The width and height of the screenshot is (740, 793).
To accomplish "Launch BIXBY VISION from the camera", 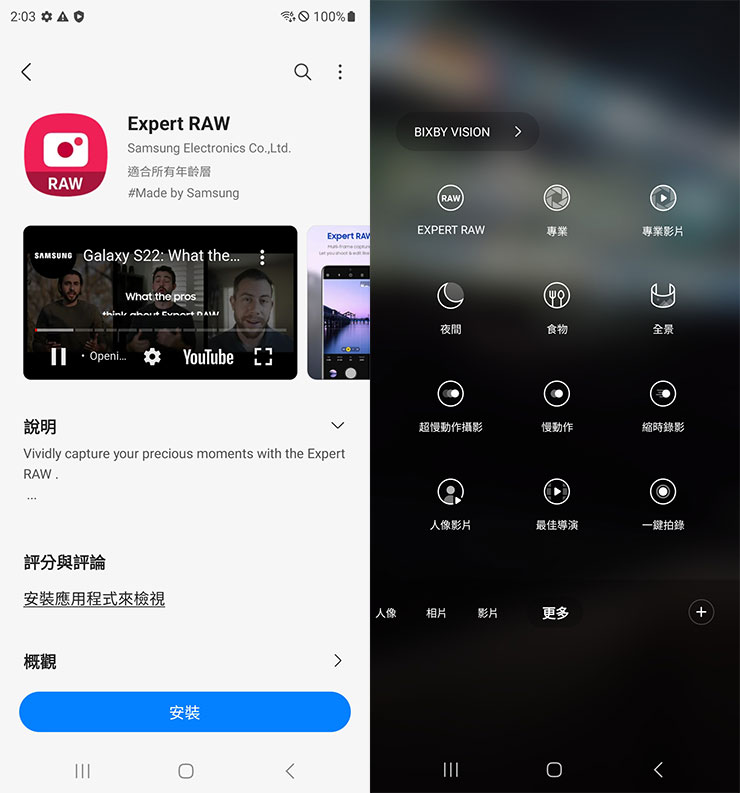I will pos(466,131).
